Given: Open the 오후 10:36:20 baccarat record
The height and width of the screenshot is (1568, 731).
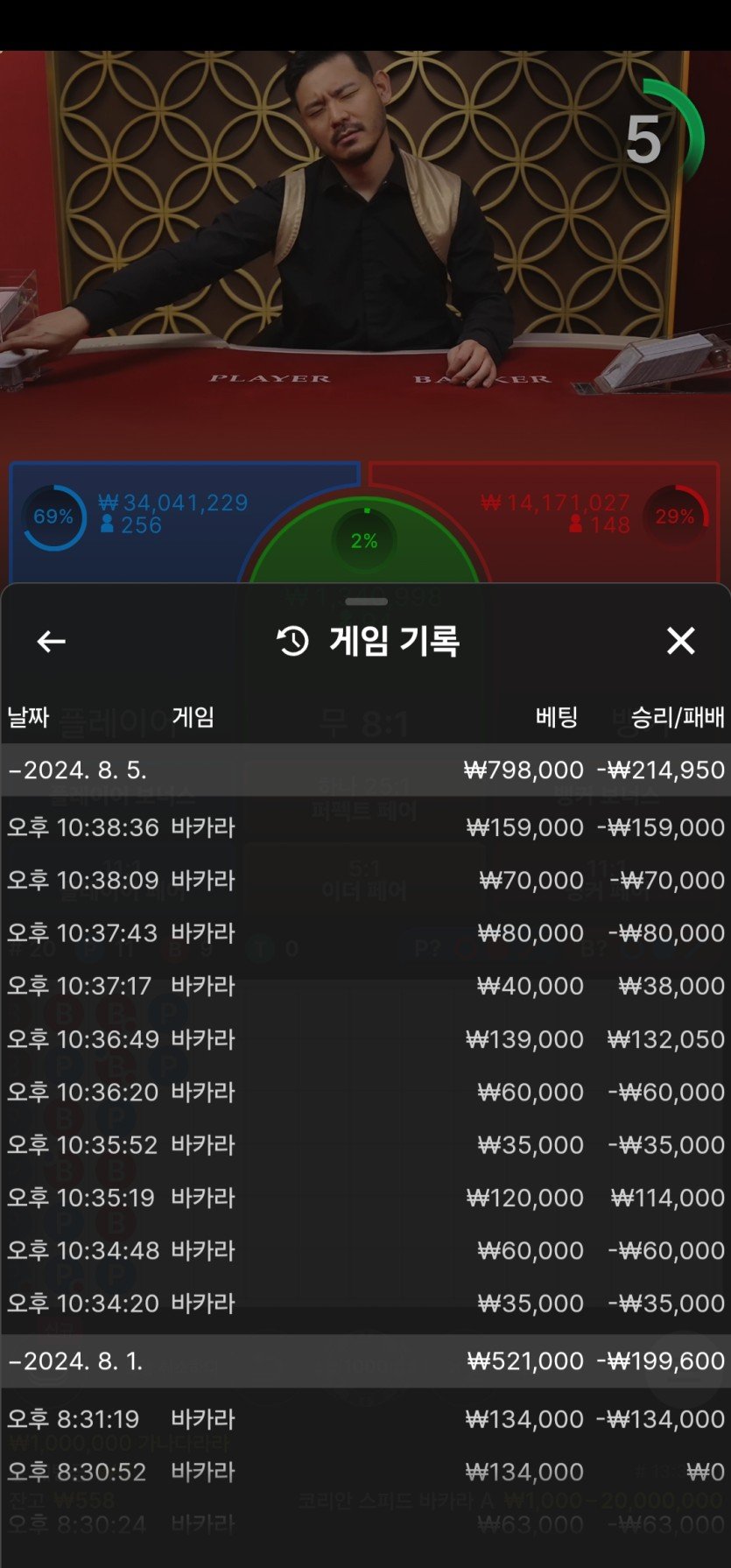Looking at the screenshot, I should (x=365, y=1092).
